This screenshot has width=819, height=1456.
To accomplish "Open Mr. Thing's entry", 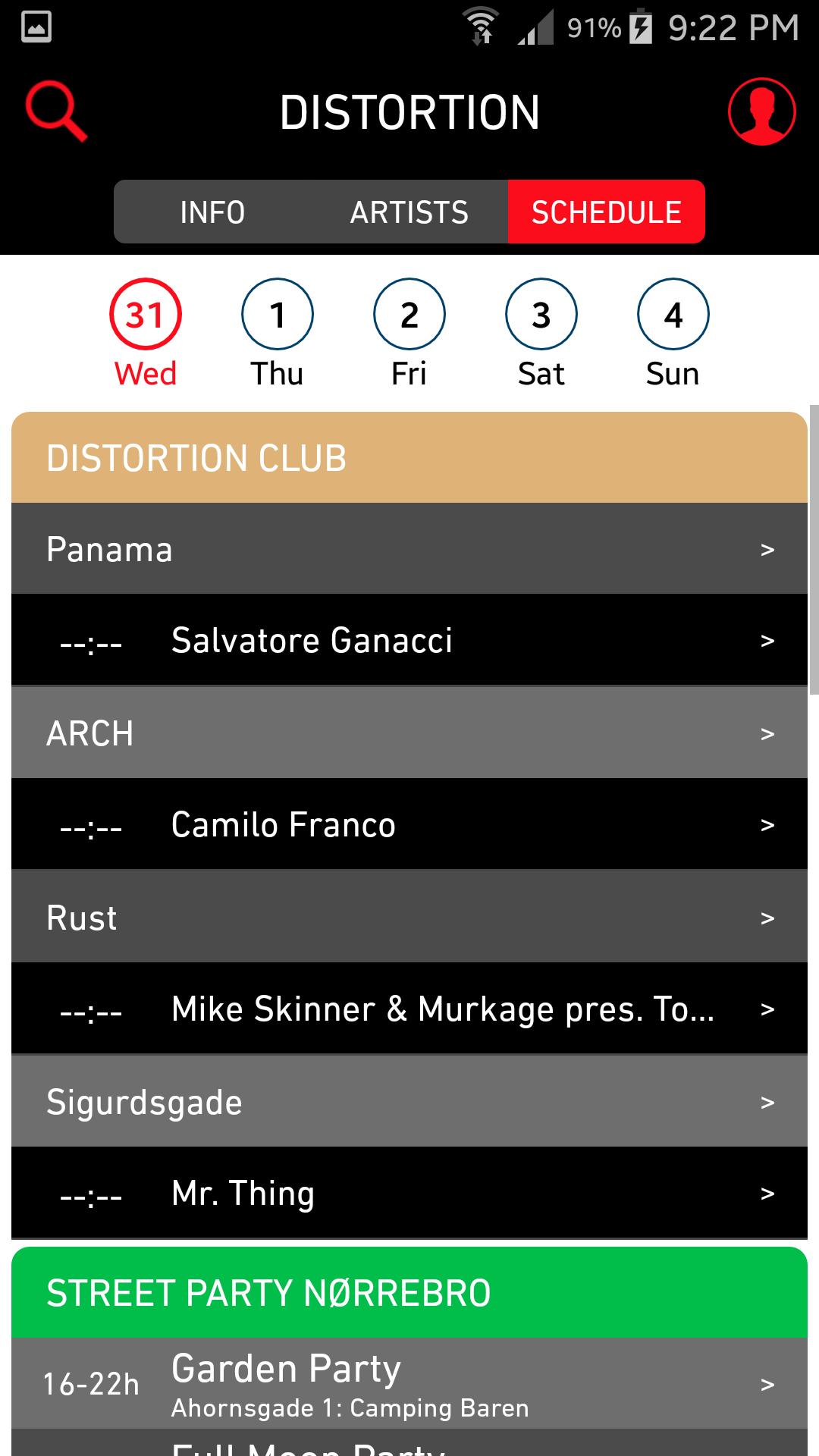I will point(409,1194).
